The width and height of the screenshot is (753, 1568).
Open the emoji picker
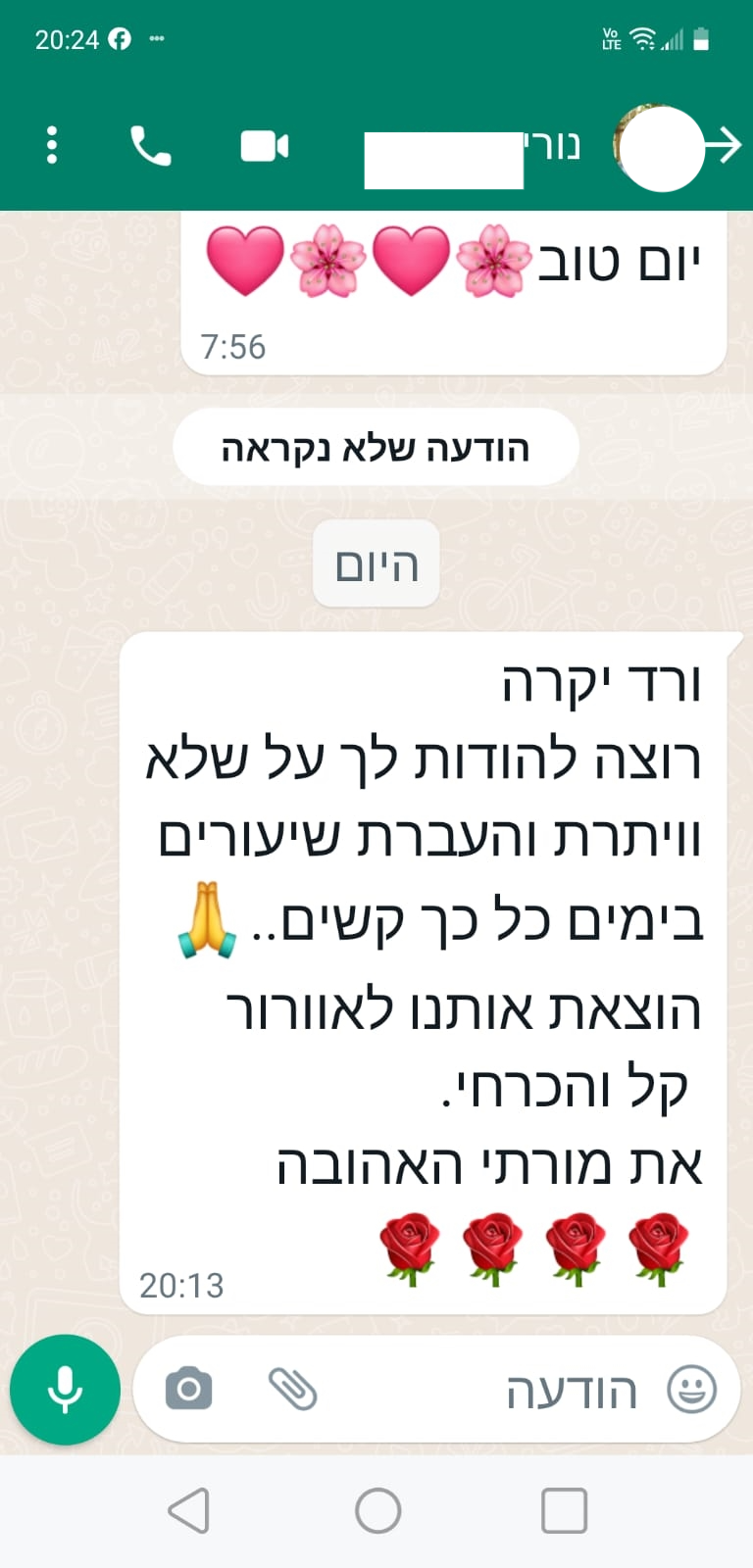691,1389
